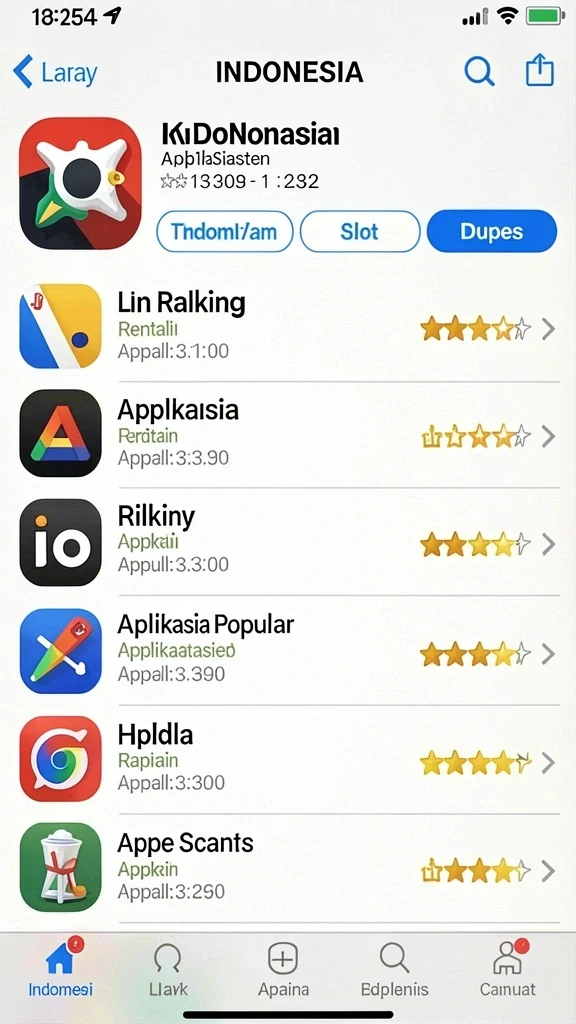Open the Applkaisia app row
This screenshot has width=576, height=1024.
[288, 434]
